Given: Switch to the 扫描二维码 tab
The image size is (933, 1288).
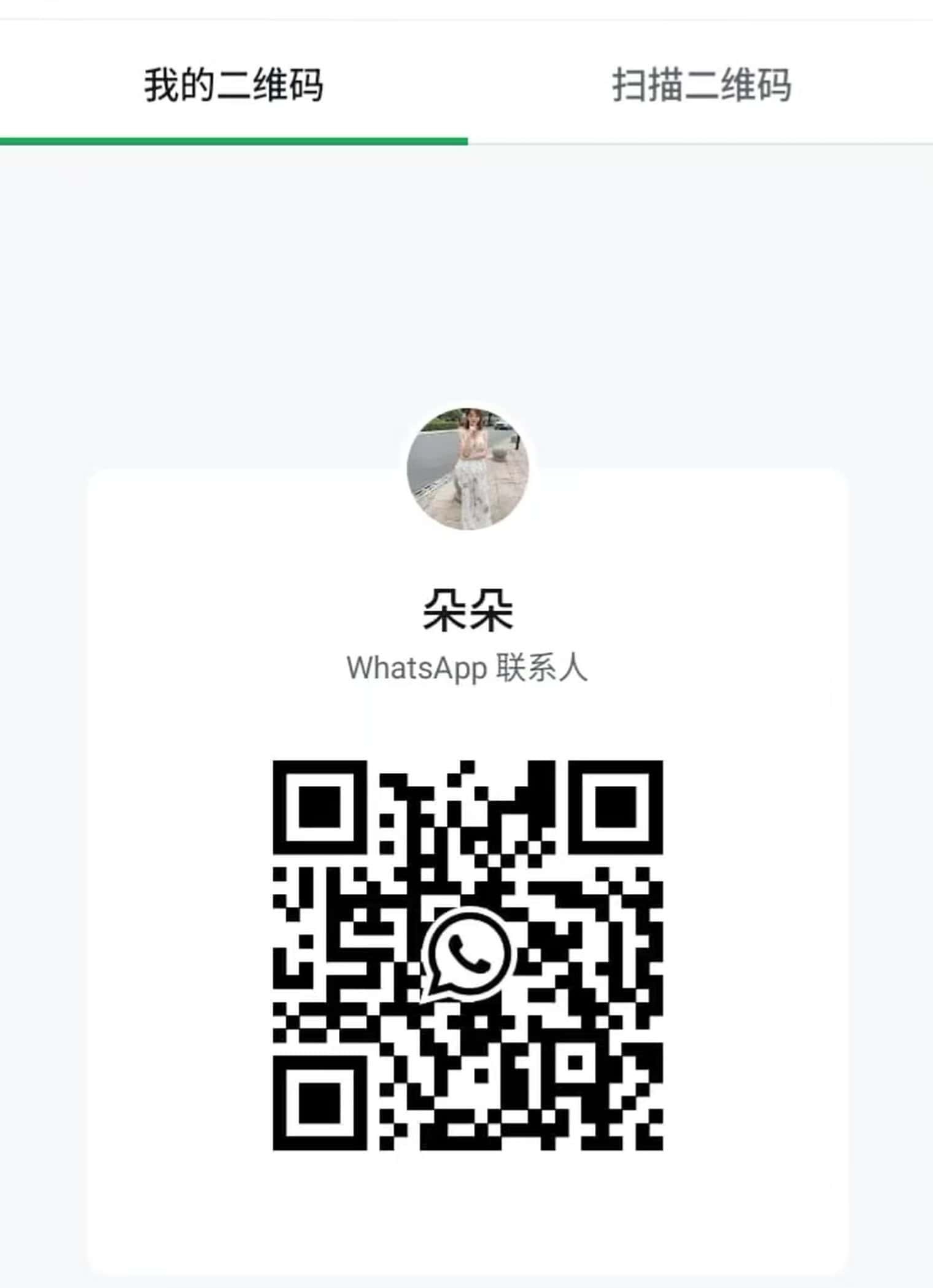Looking at the screenshot, I should (701, 85).
